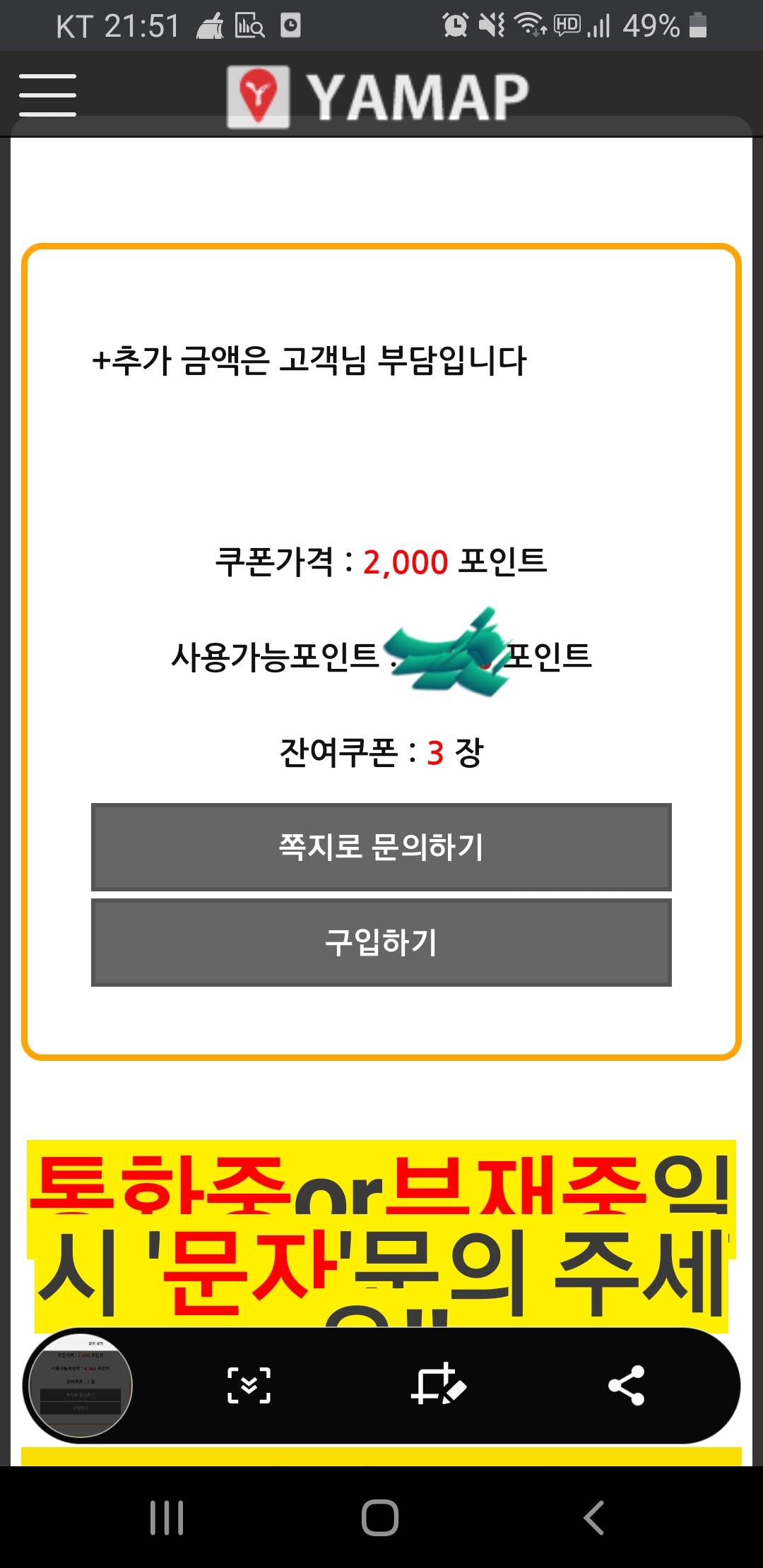Image resolution: width=763 pixels, height=1568 pixels.
Task: Tap the 쪽지로 문의하기 button
Action: tap(381, 847)
